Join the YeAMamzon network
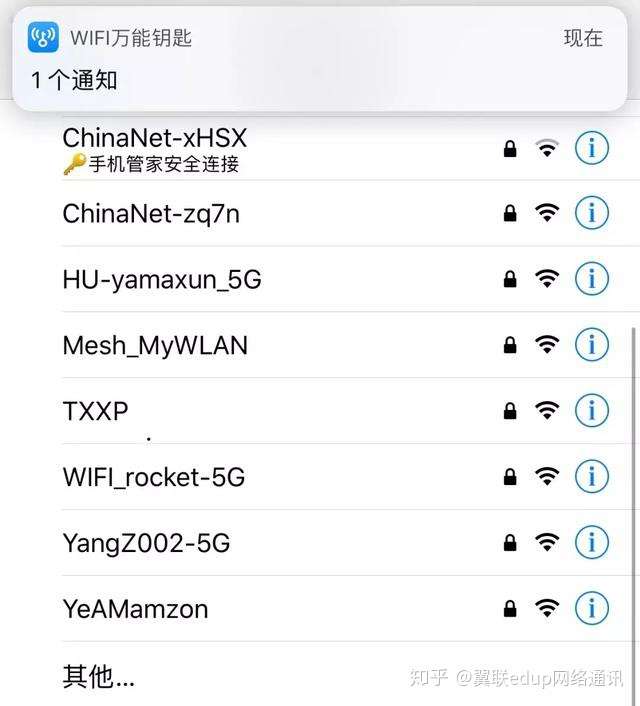The width and height of the screenshot is (640, 706). (135, 608)
